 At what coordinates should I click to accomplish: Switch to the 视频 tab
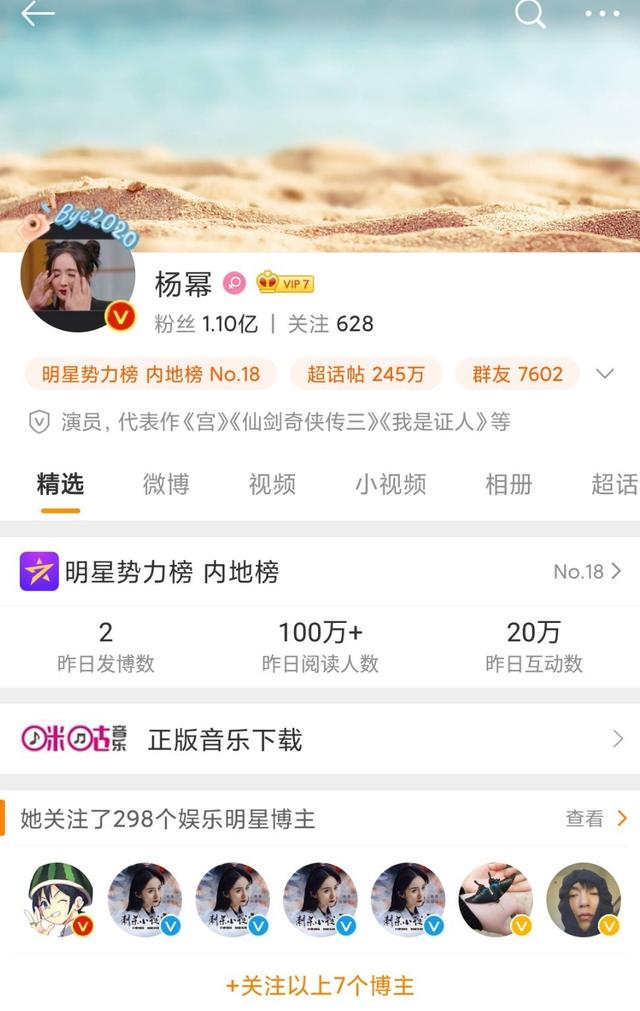[272, 485]
